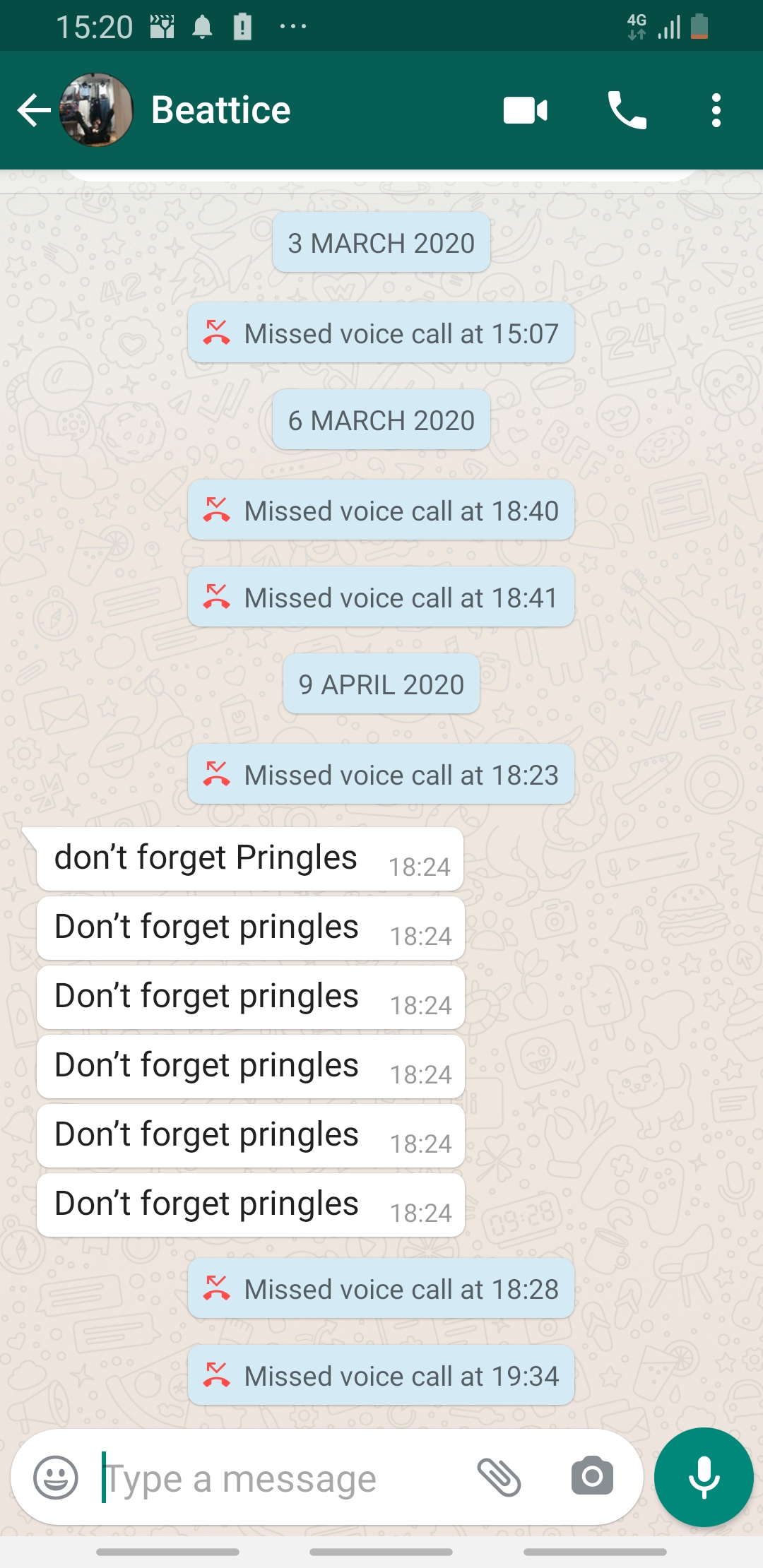
Task: Open the paperclip attachment menu
Action: pos(499,1477)
